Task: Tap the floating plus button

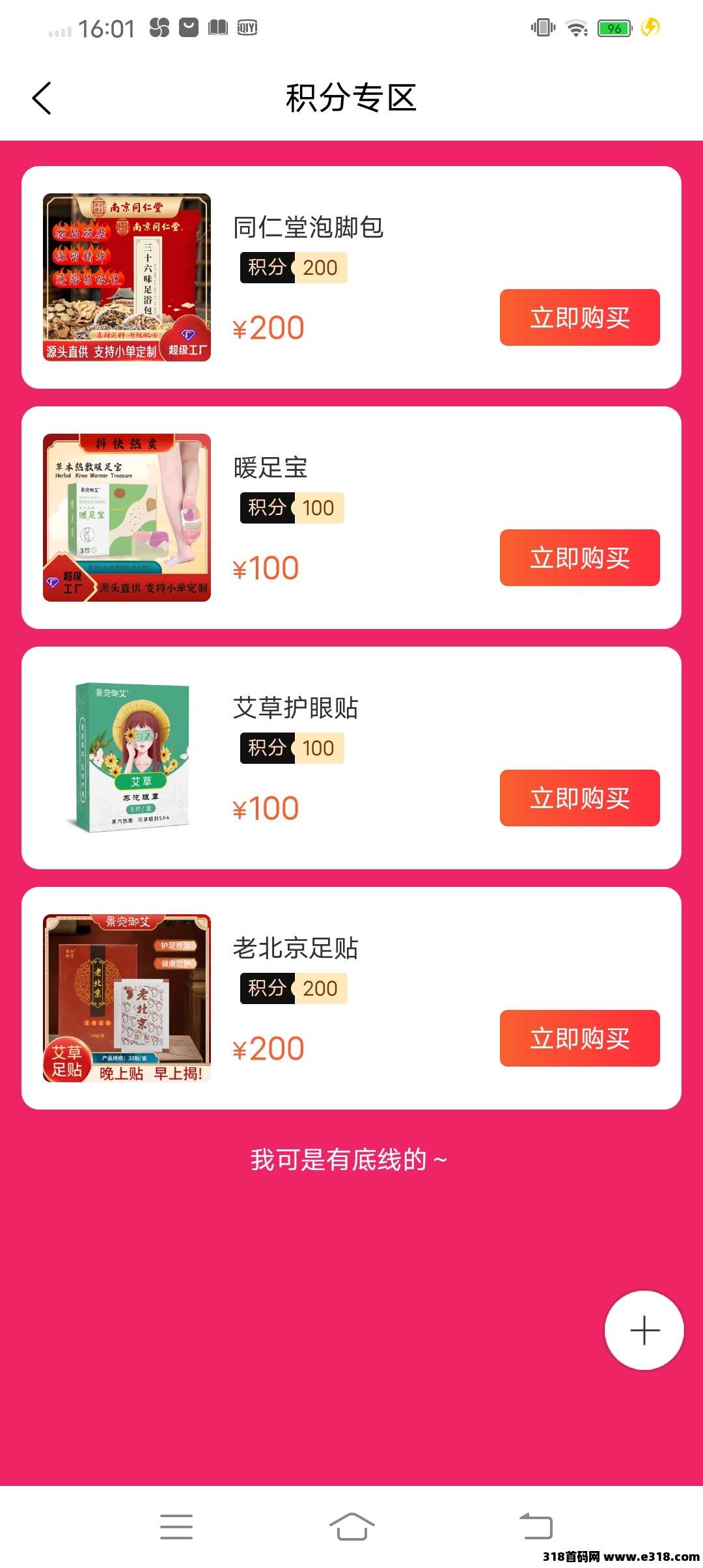Action: point(644,1330)
